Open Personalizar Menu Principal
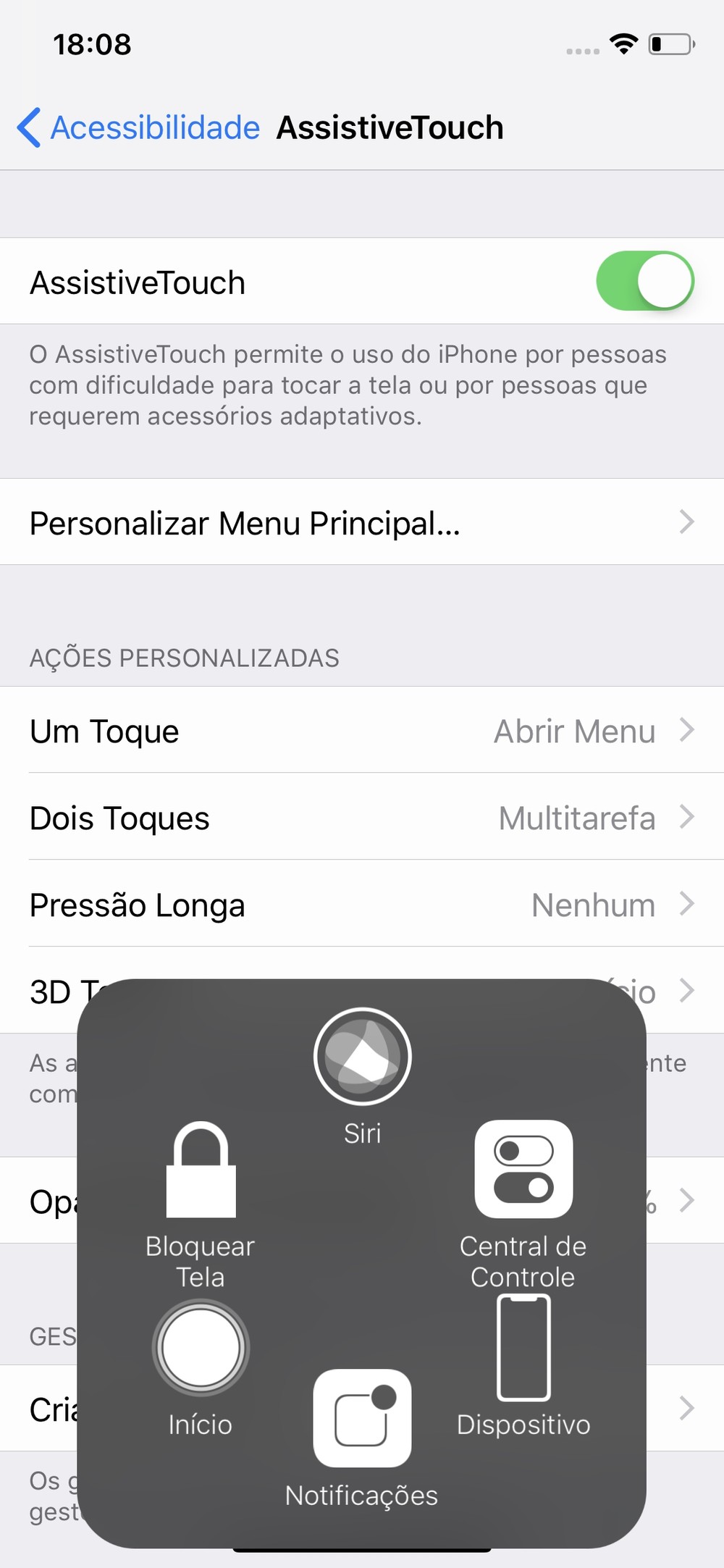Viewport: 724px width, 1568px height. click(x=362, y=522)
